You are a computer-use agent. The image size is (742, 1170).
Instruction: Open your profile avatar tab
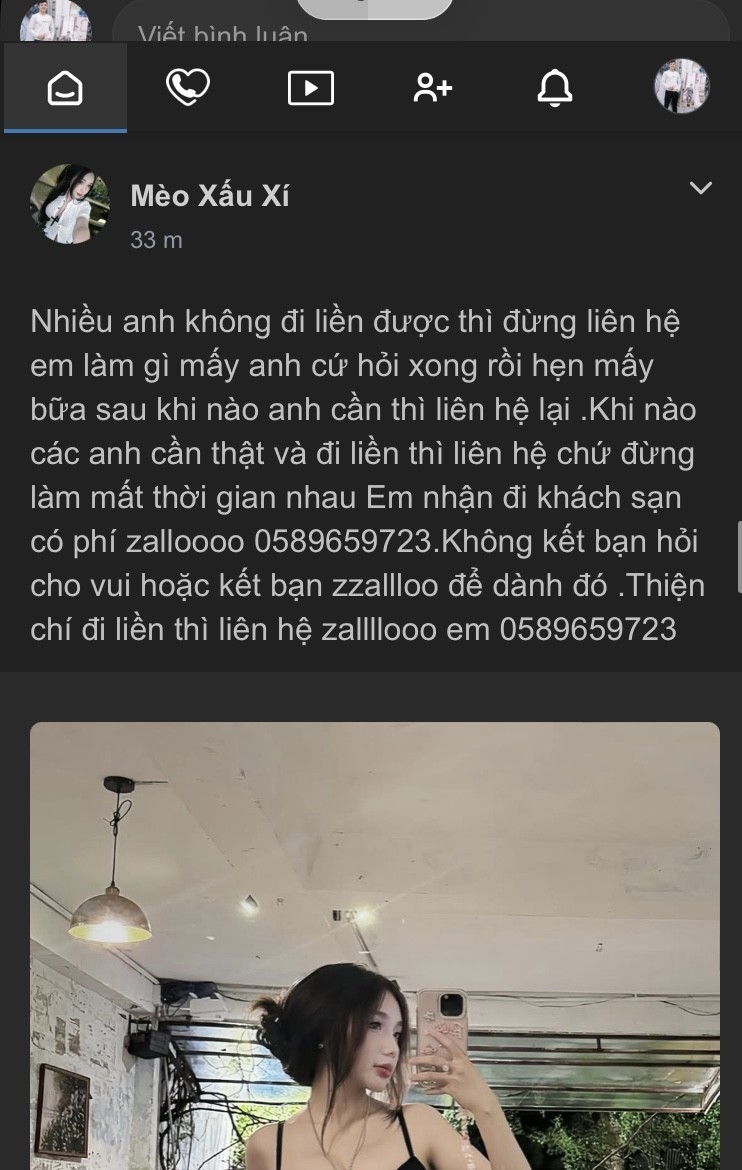tap(681, 87)
